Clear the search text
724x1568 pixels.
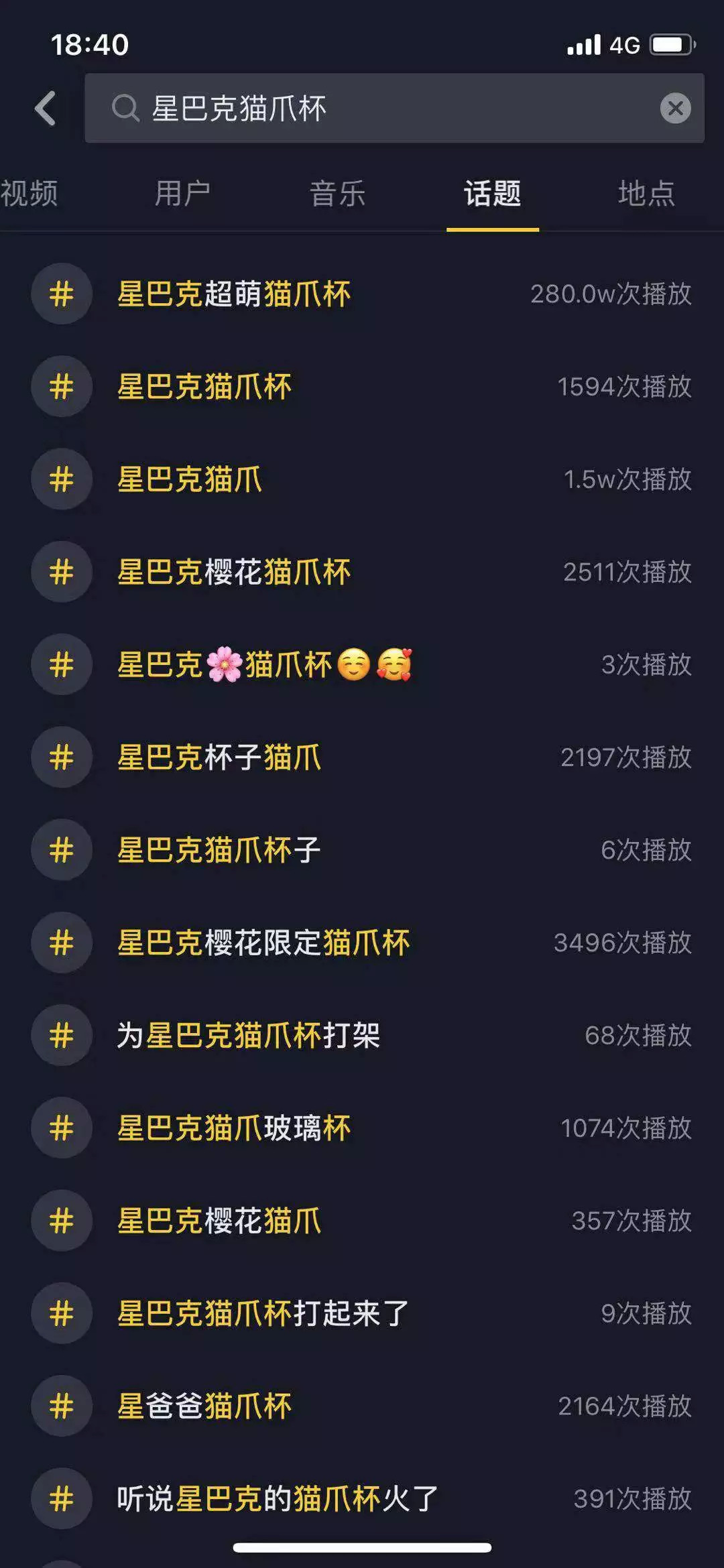click(x=675, y=108)
